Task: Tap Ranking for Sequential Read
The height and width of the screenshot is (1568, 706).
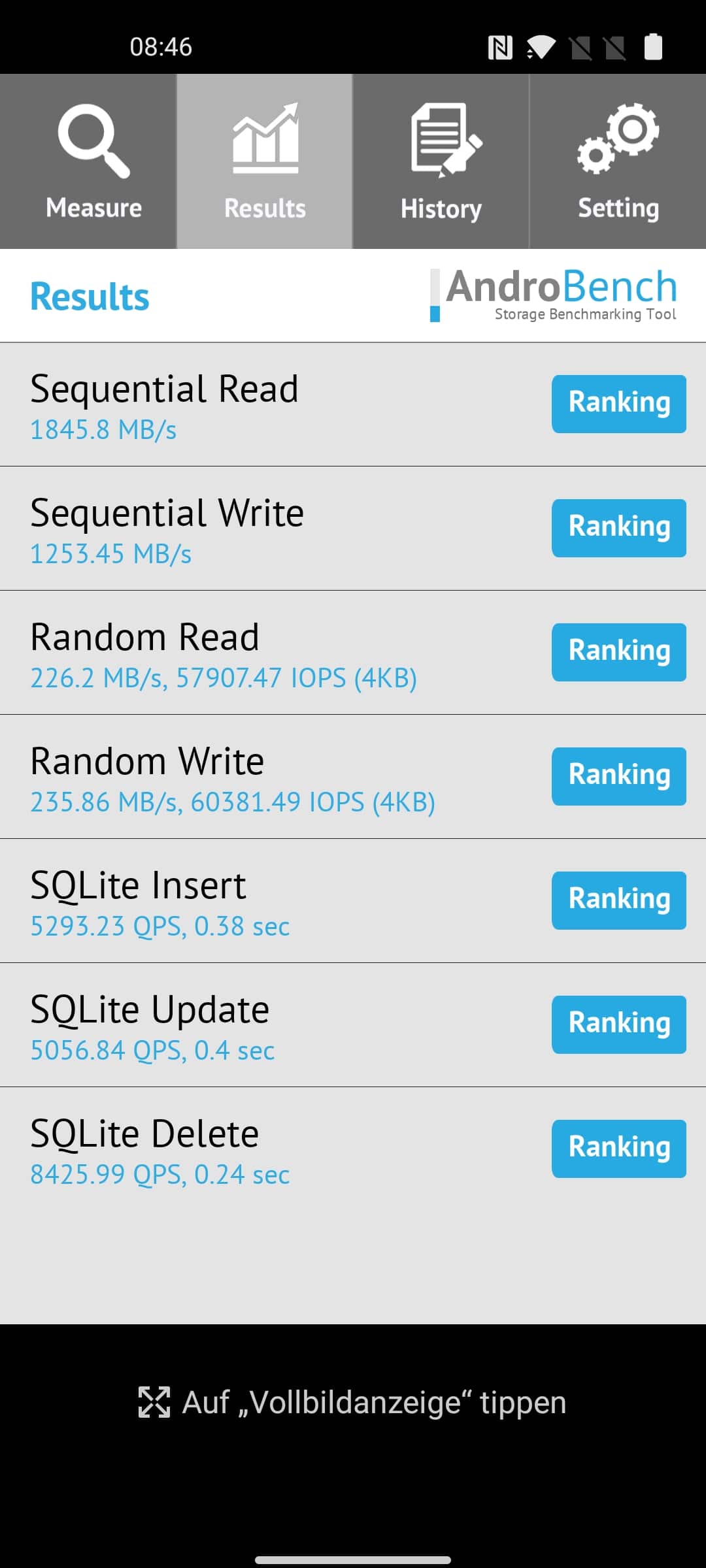Action: (x=619, y=404)
